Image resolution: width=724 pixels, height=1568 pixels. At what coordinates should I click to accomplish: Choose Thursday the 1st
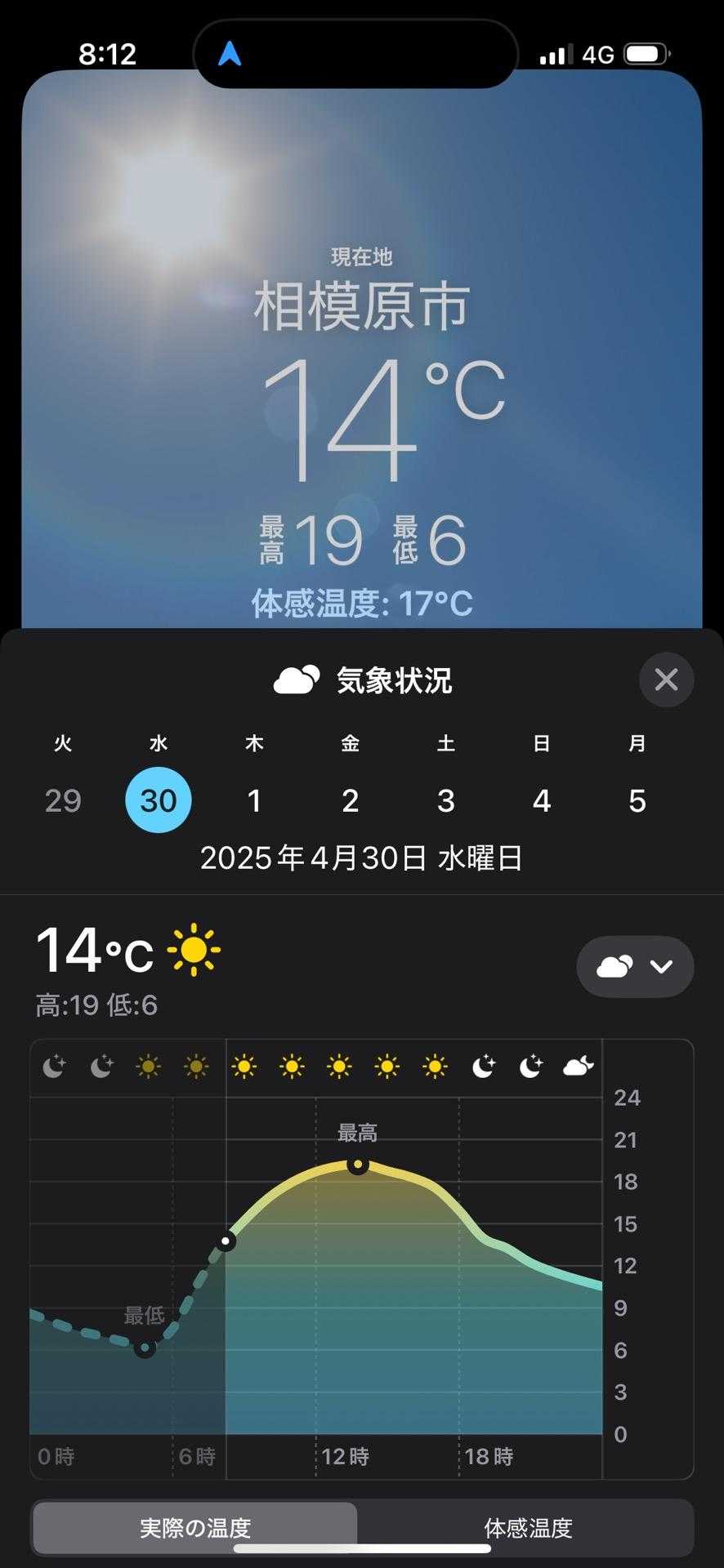[x=254, y=800]
